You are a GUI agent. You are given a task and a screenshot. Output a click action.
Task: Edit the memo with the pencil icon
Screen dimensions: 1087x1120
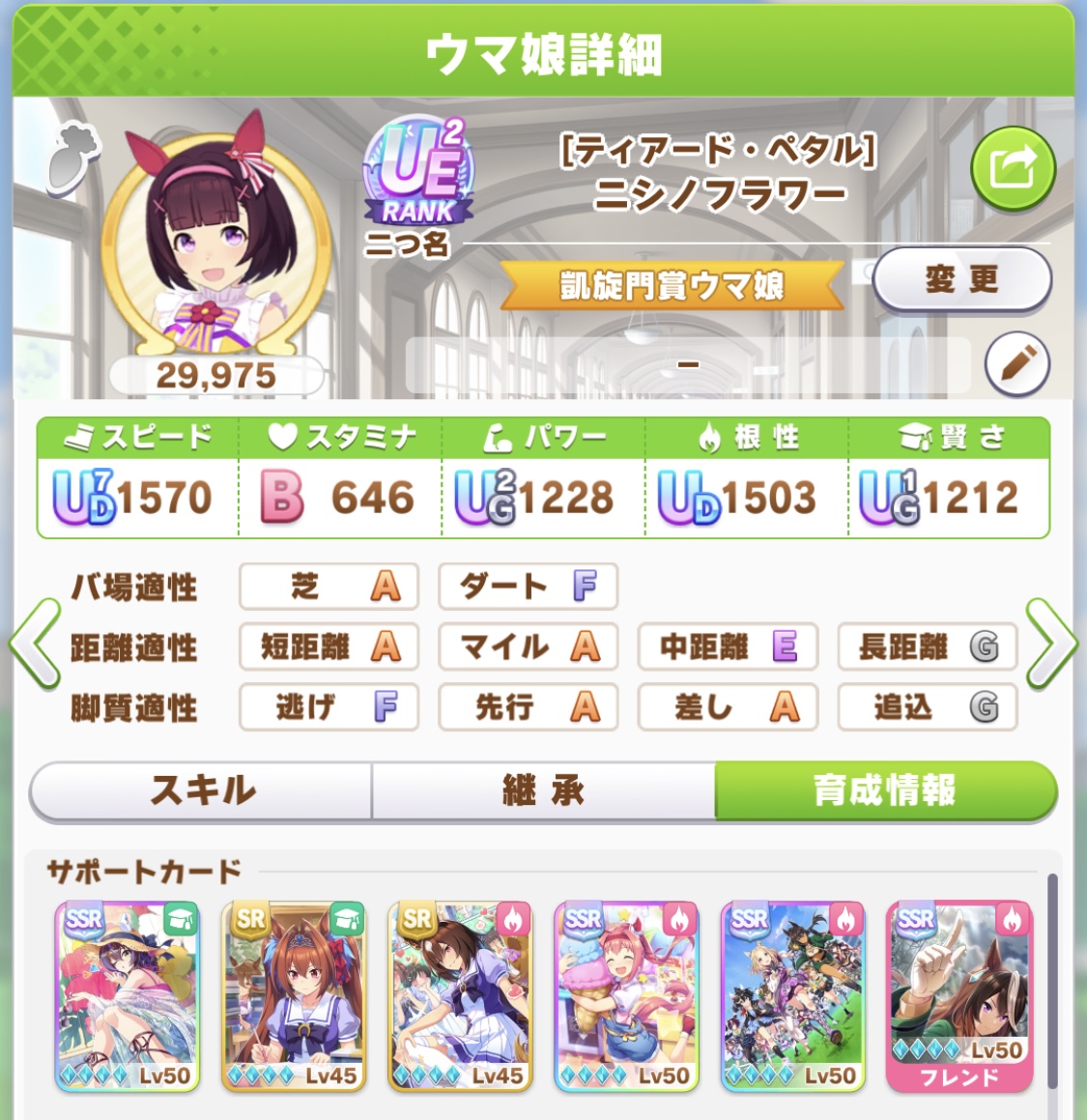pos(1016,364)
